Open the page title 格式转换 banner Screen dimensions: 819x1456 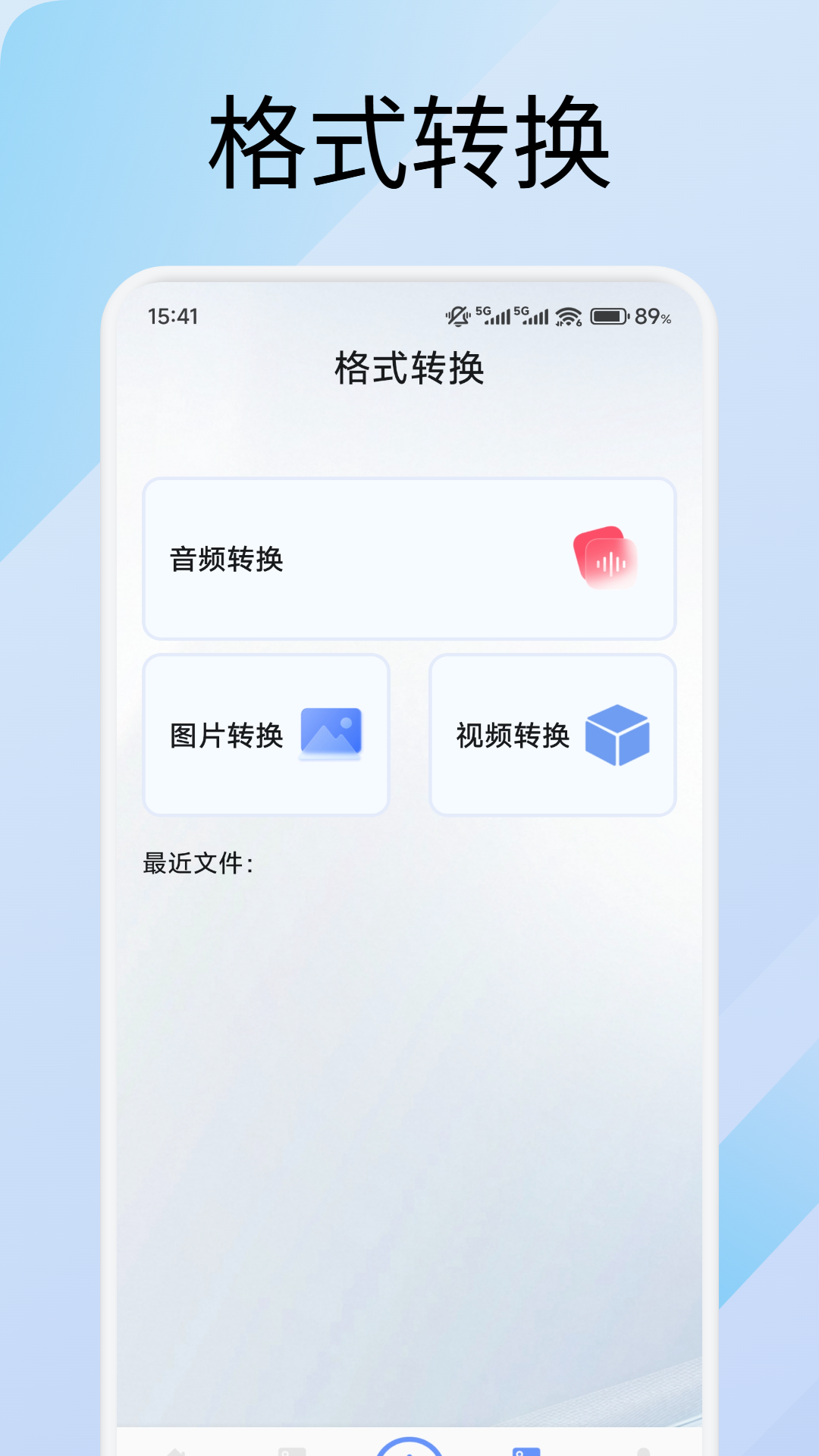409,140
